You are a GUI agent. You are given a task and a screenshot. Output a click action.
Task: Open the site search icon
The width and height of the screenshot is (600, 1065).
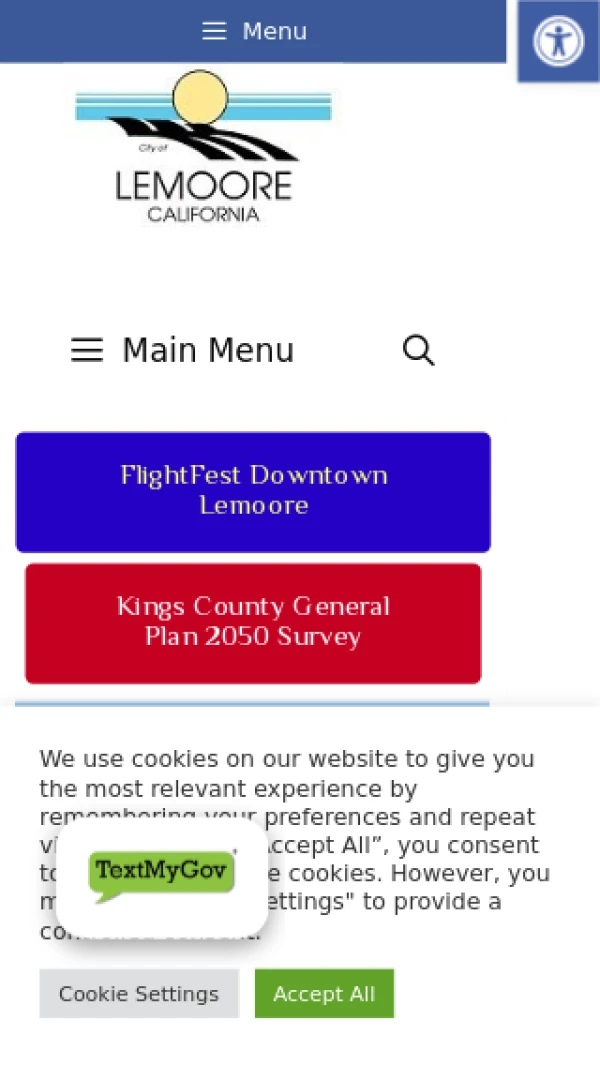click(418, 350)
